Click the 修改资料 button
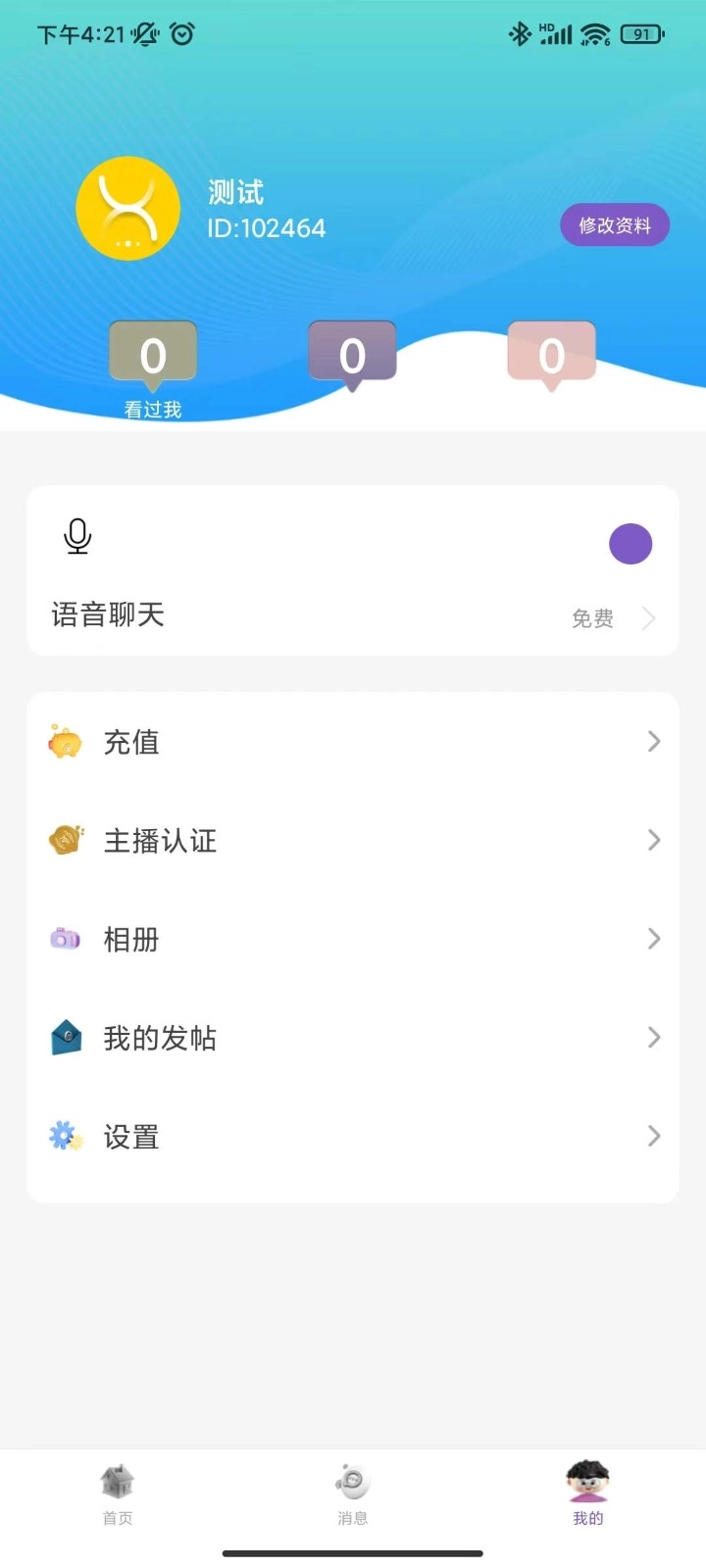The height and width of the screenshot is (1568, 706). coord(614,224)
